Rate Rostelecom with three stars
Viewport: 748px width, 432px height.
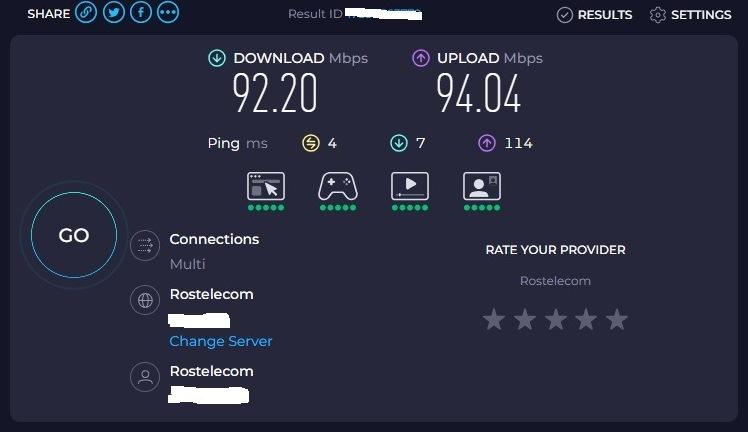tap(555, 320)
